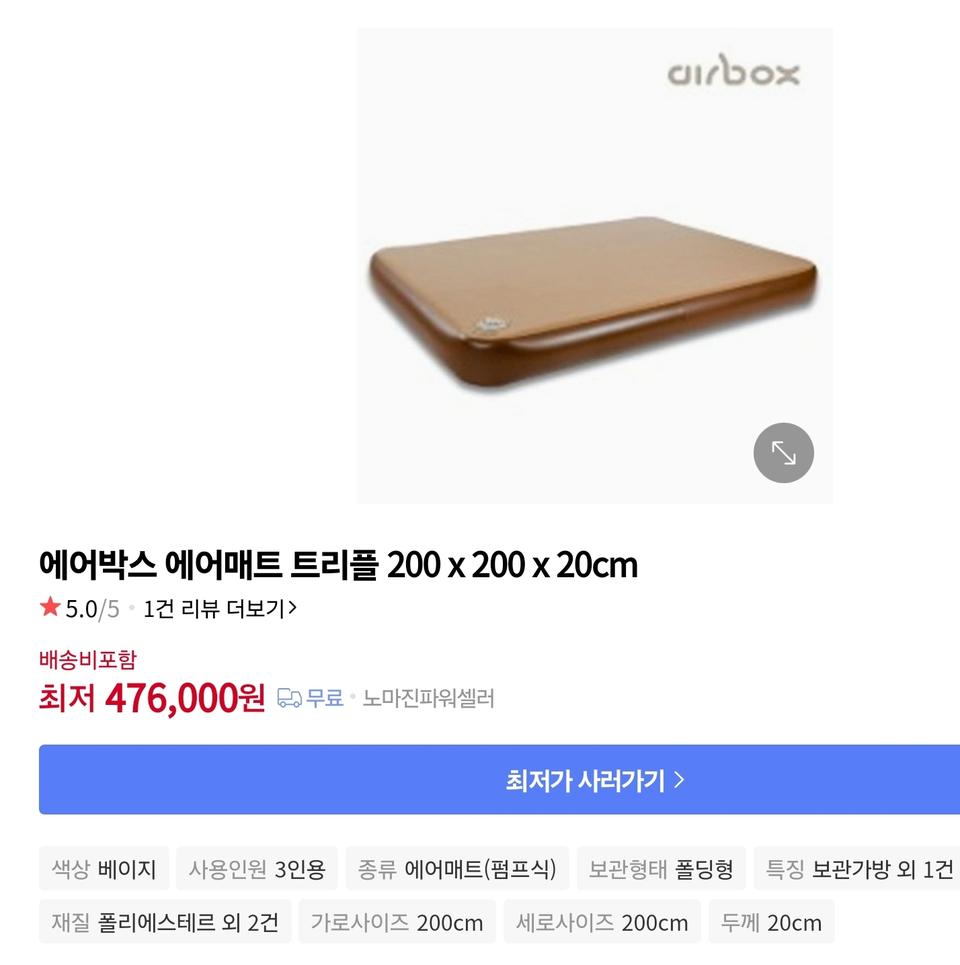Select the 두께 20cm chip
Screen dimensions: 960x965
[x=771, y=922]
